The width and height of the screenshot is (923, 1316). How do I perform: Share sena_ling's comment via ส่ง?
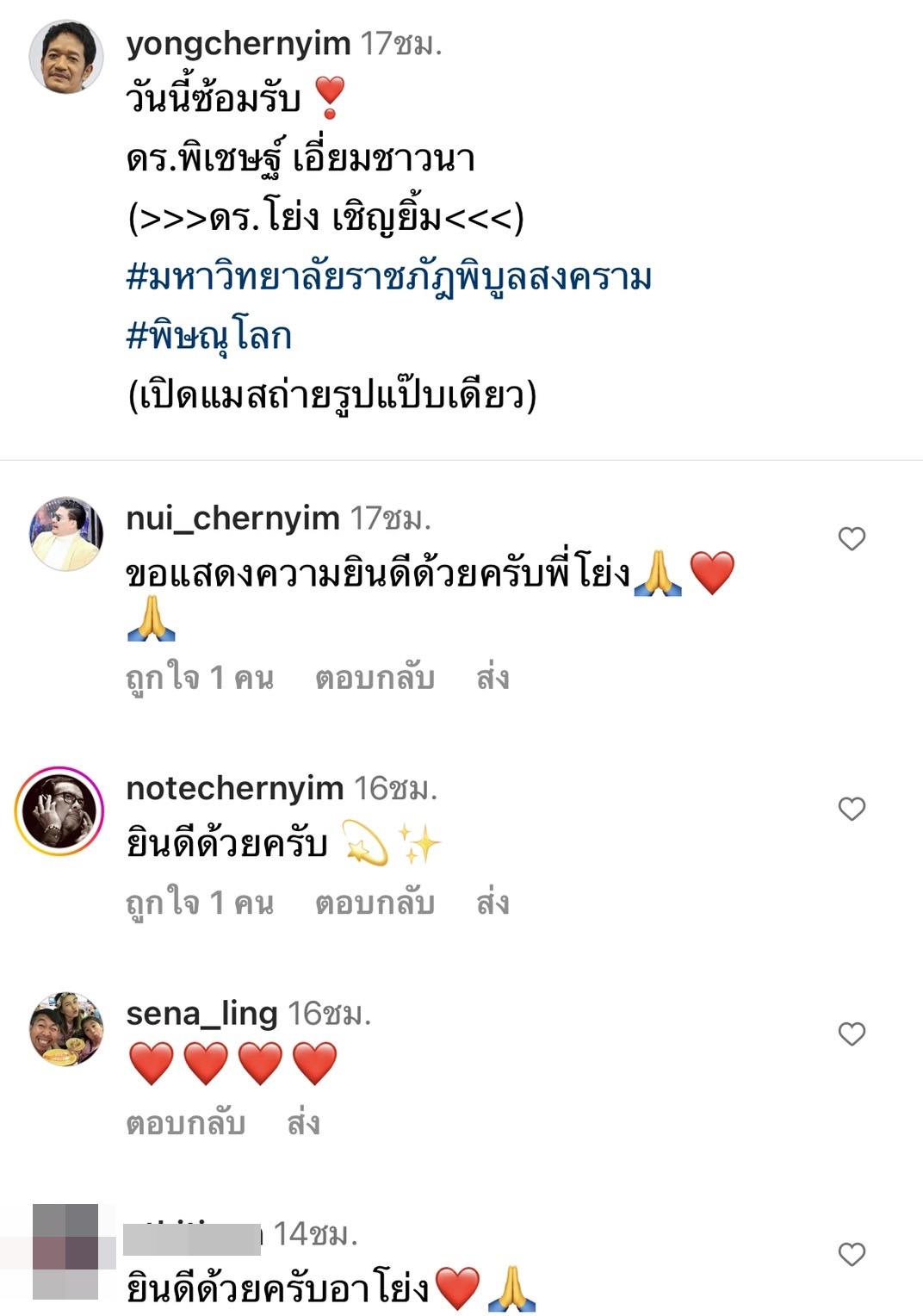tap(303, 1121)
